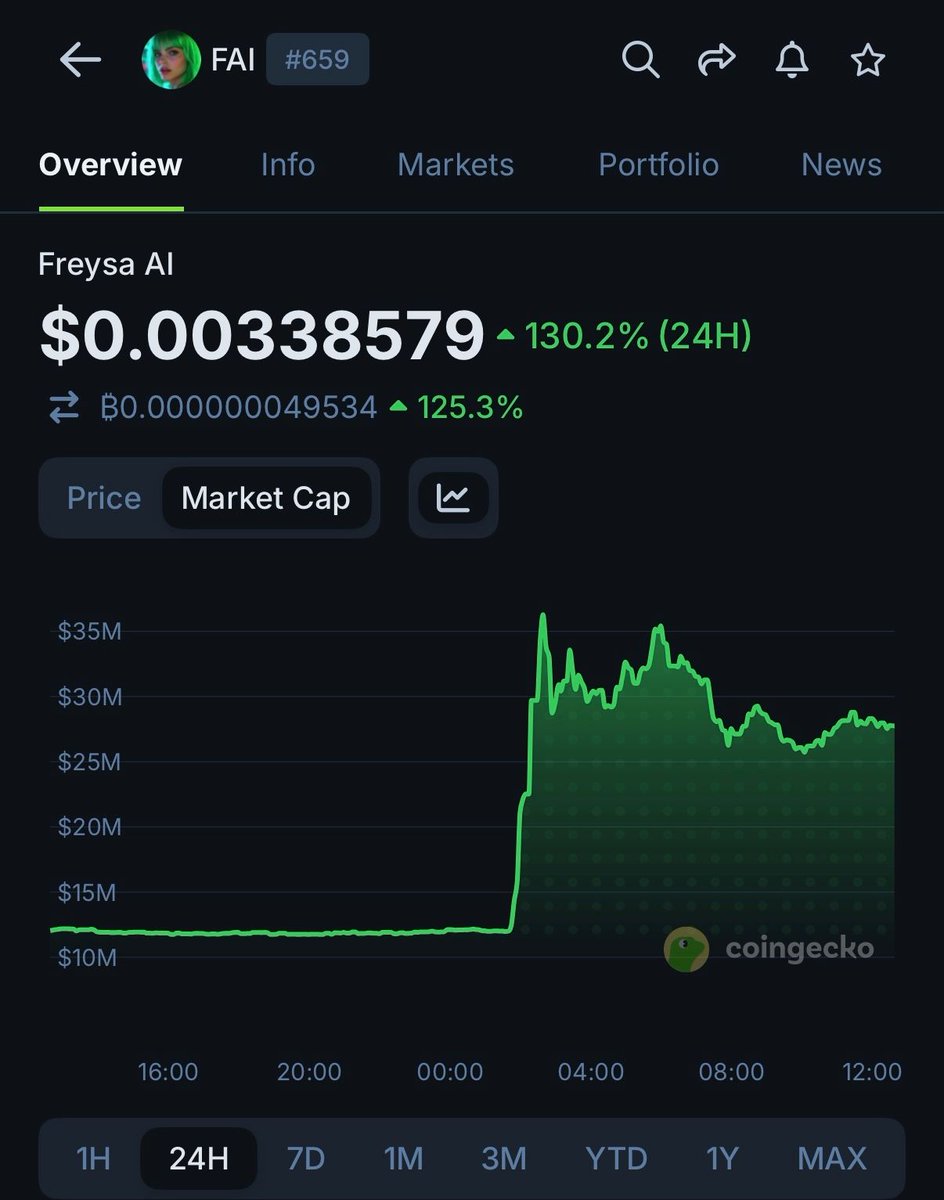Choose the 7D chart range
Screen dimensions: 944x1200
(x=305, y=1159)
